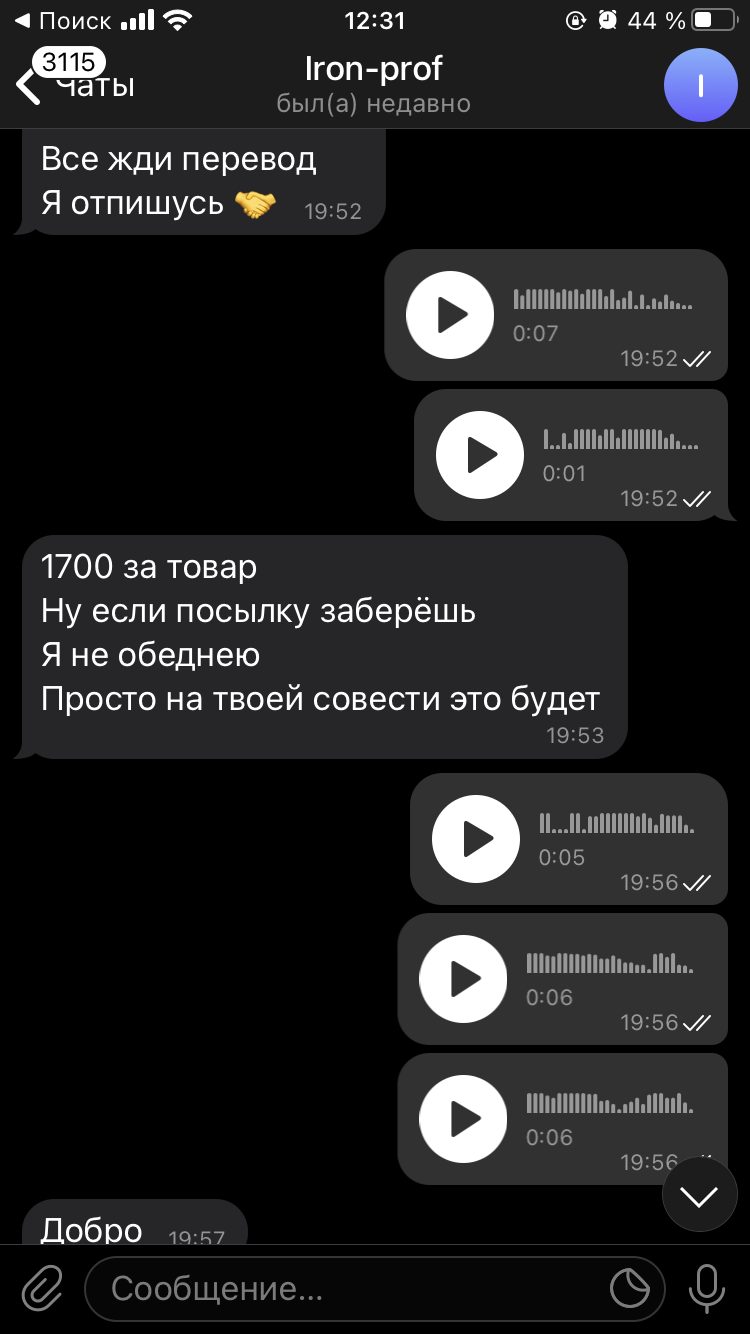Open Iron-prof chat info from title
This screenshot has width=750, height=1334.
373,82
